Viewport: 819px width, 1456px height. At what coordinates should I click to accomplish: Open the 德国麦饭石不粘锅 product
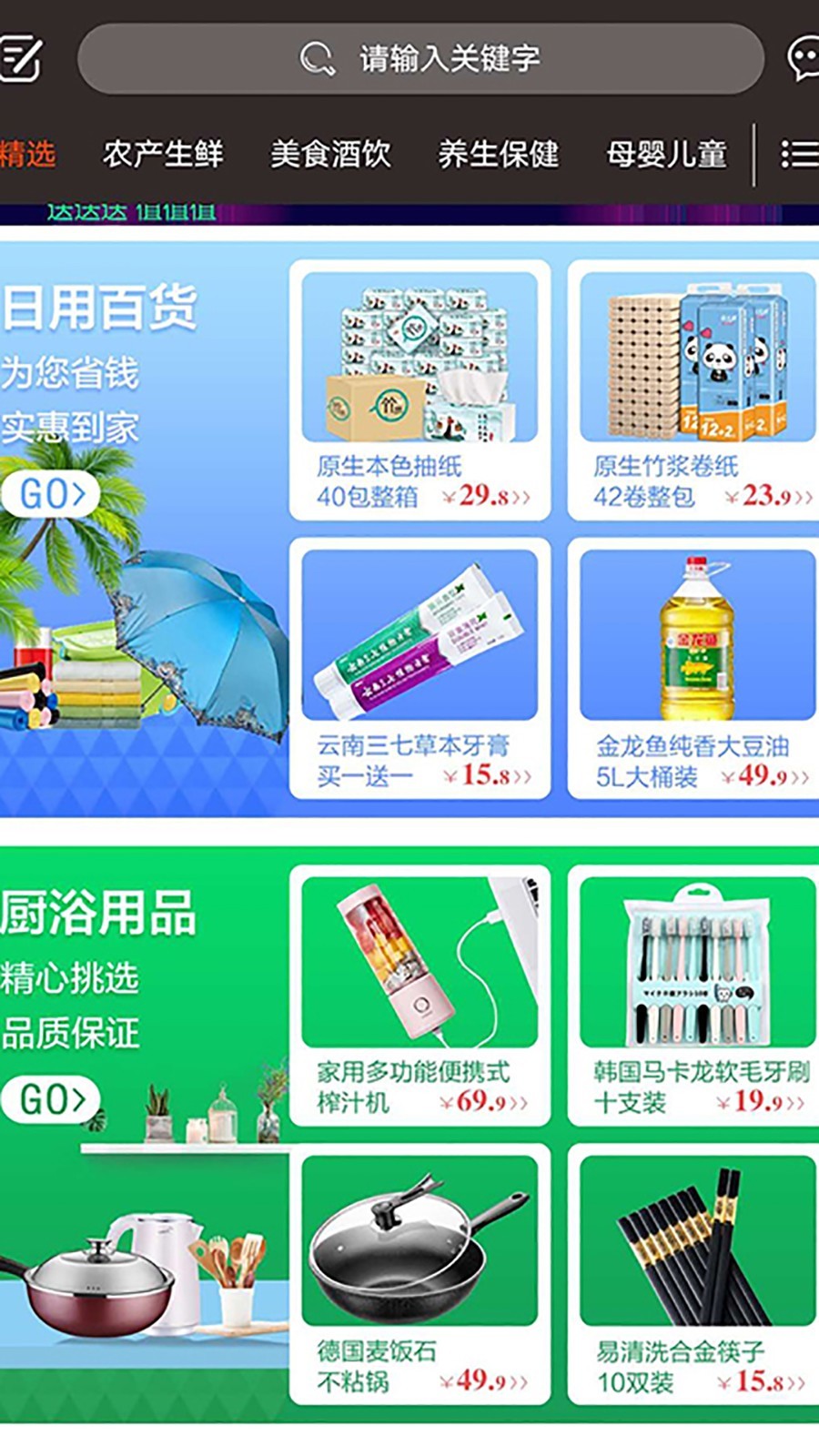tap(420, 1274)
